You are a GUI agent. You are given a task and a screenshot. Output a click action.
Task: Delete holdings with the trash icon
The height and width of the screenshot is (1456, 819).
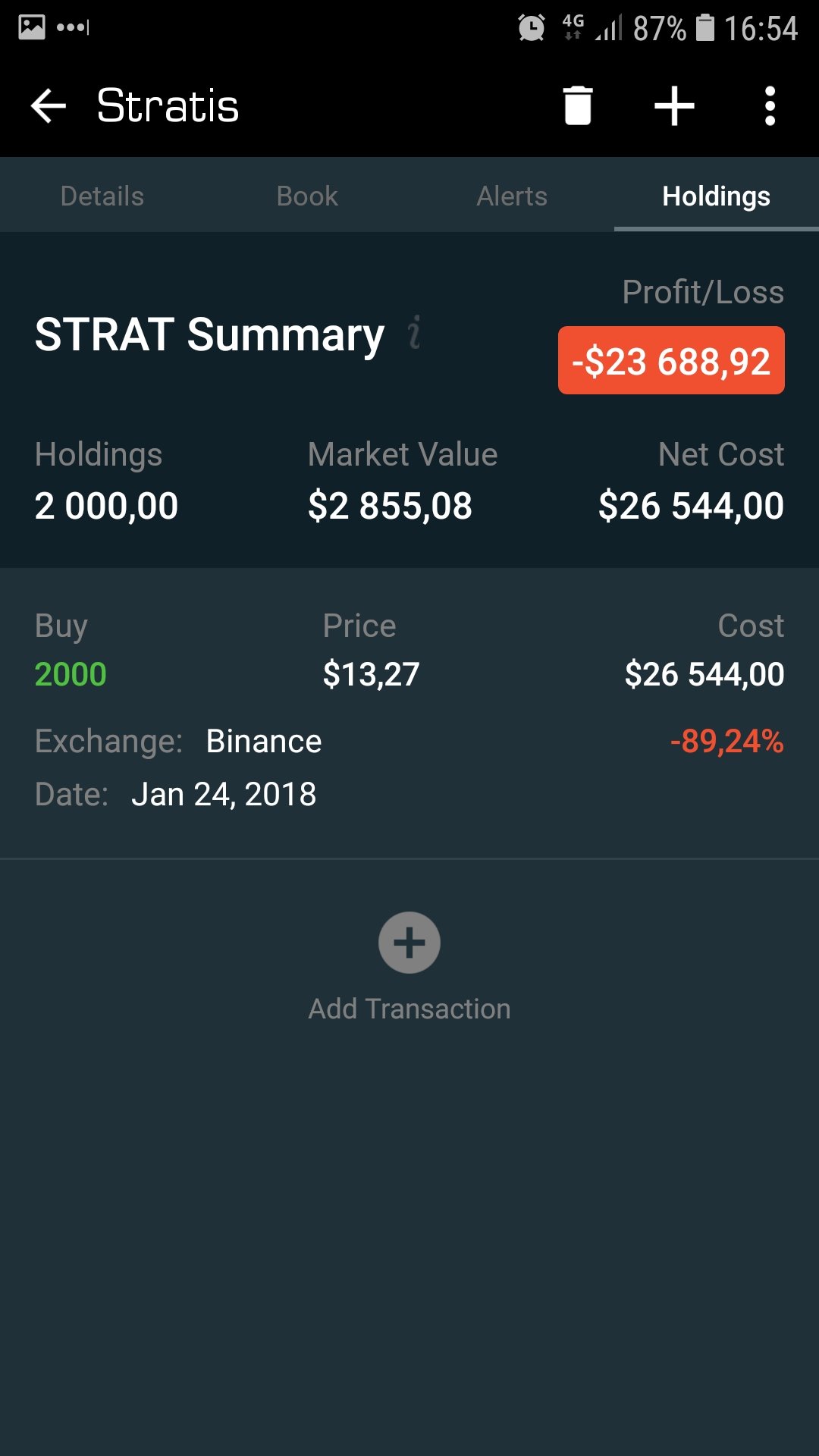578,105
